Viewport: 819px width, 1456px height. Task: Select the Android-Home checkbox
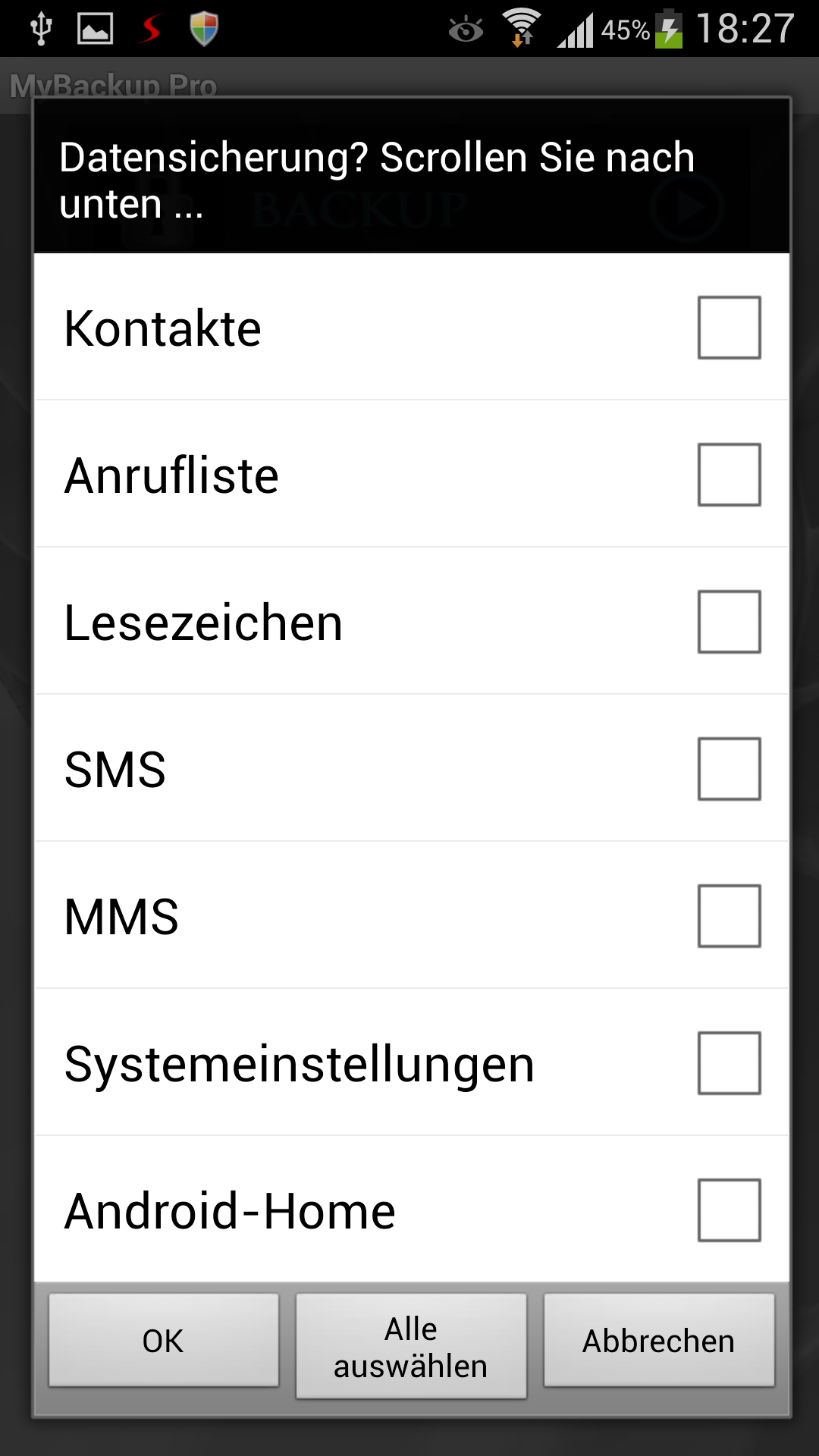pos(729,1210)
